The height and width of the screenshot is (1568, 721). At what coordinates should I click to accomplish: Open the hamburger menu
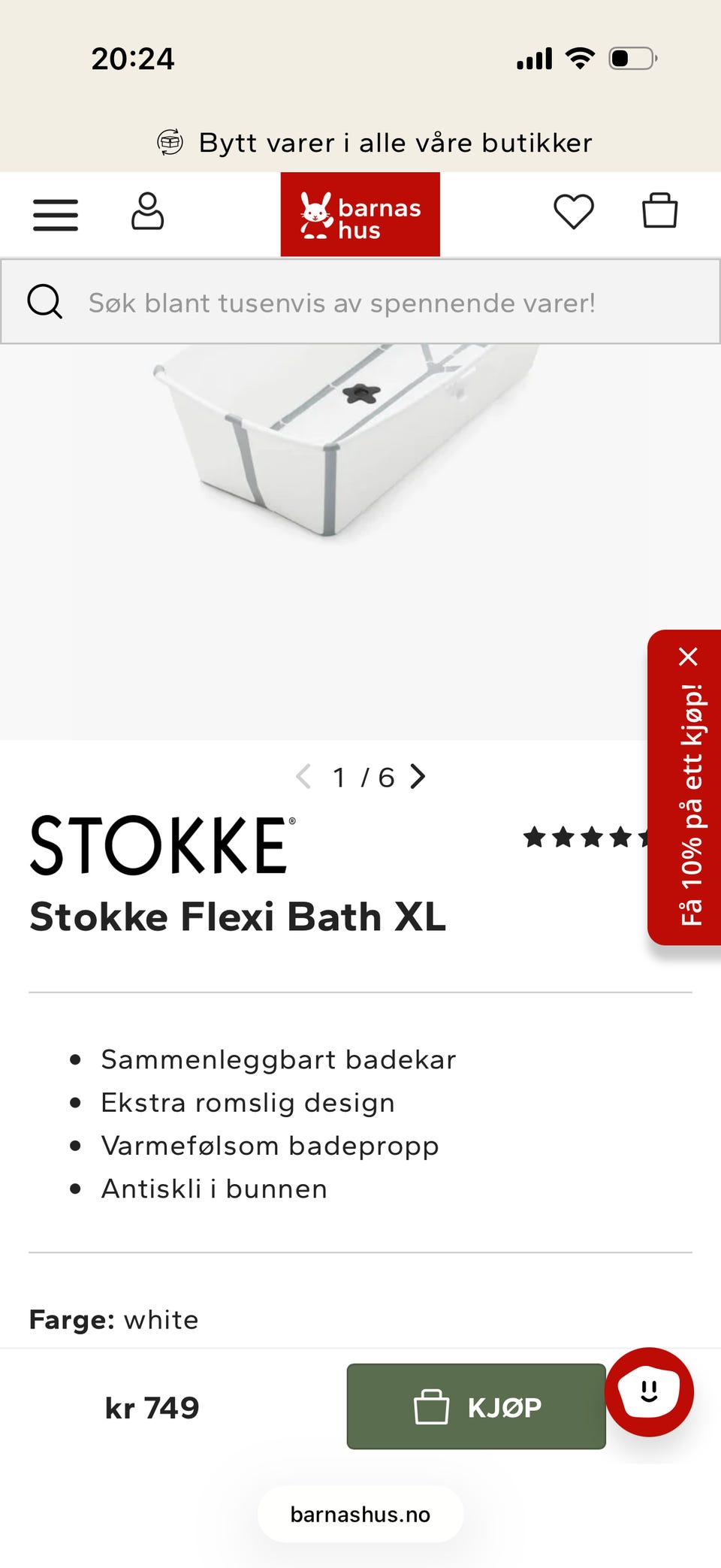[x=56, y=215]
